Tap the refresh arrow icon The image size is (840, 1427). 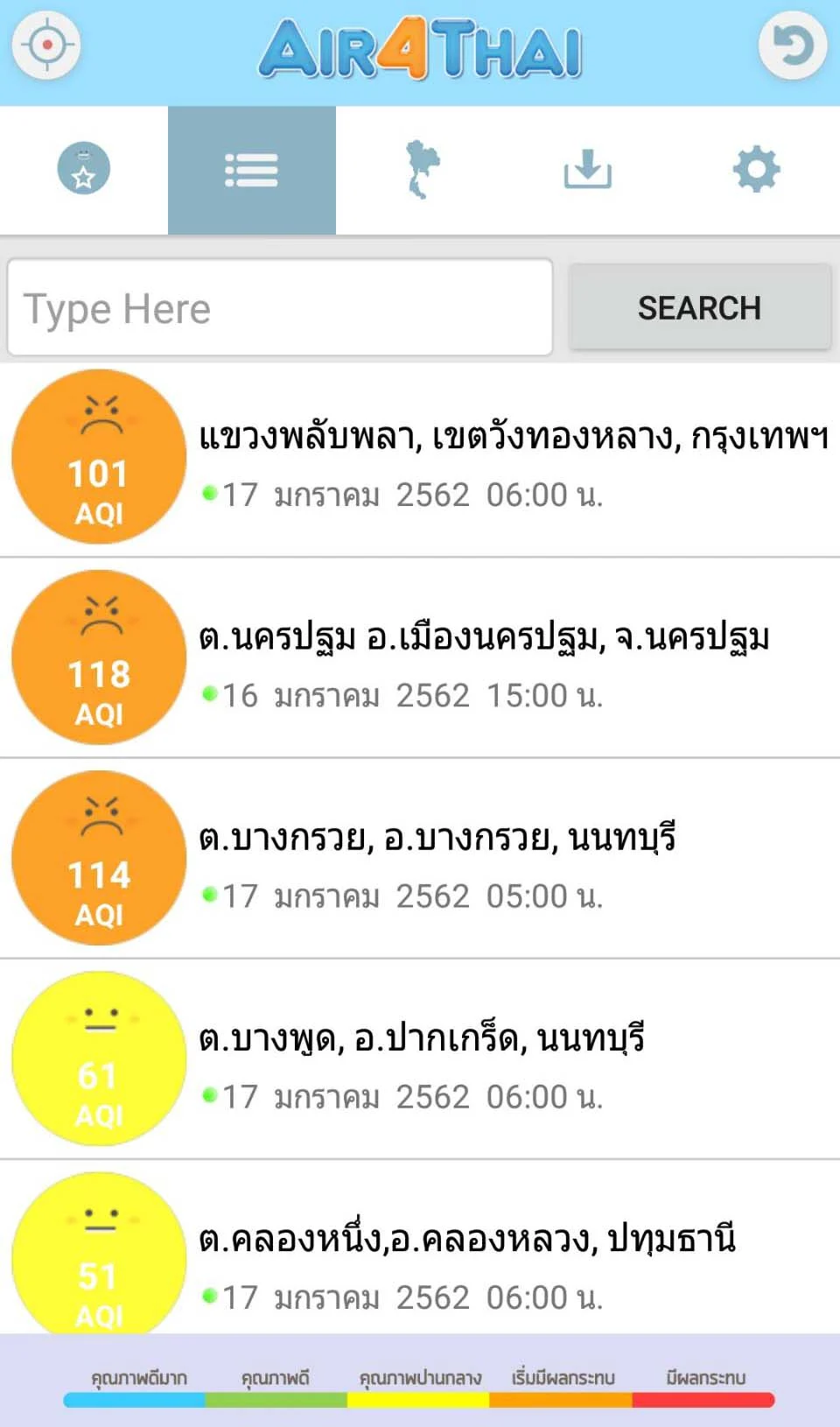pyautogui.click(x=792, y=45)
